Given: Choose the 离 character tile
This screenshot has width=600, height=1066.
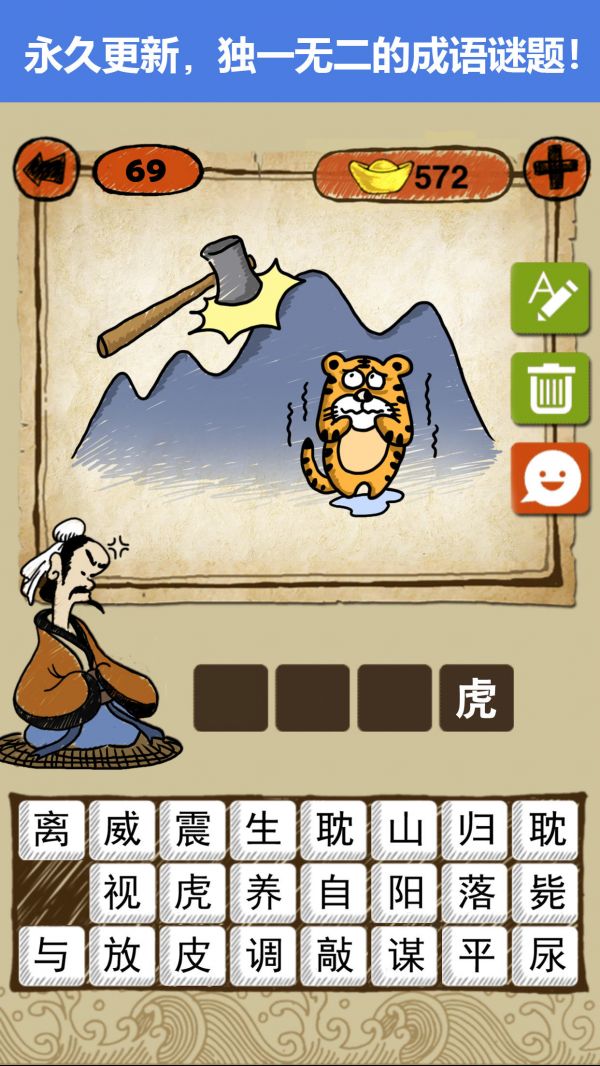Looking at the screenshot, I should pyautogui.click(x=51, y=830).
